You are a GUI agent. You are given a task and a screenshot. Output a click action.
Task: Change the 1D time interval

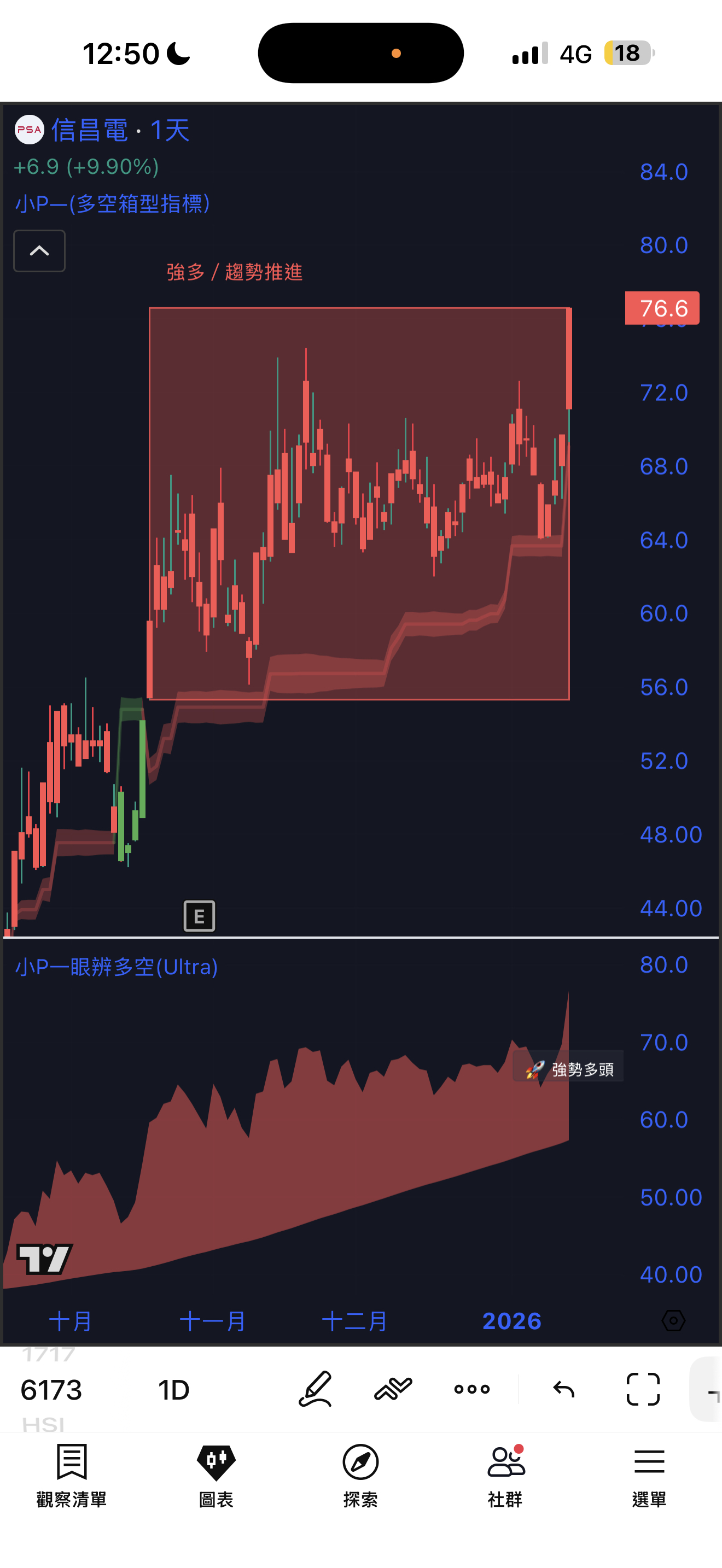coord(173,1390)
